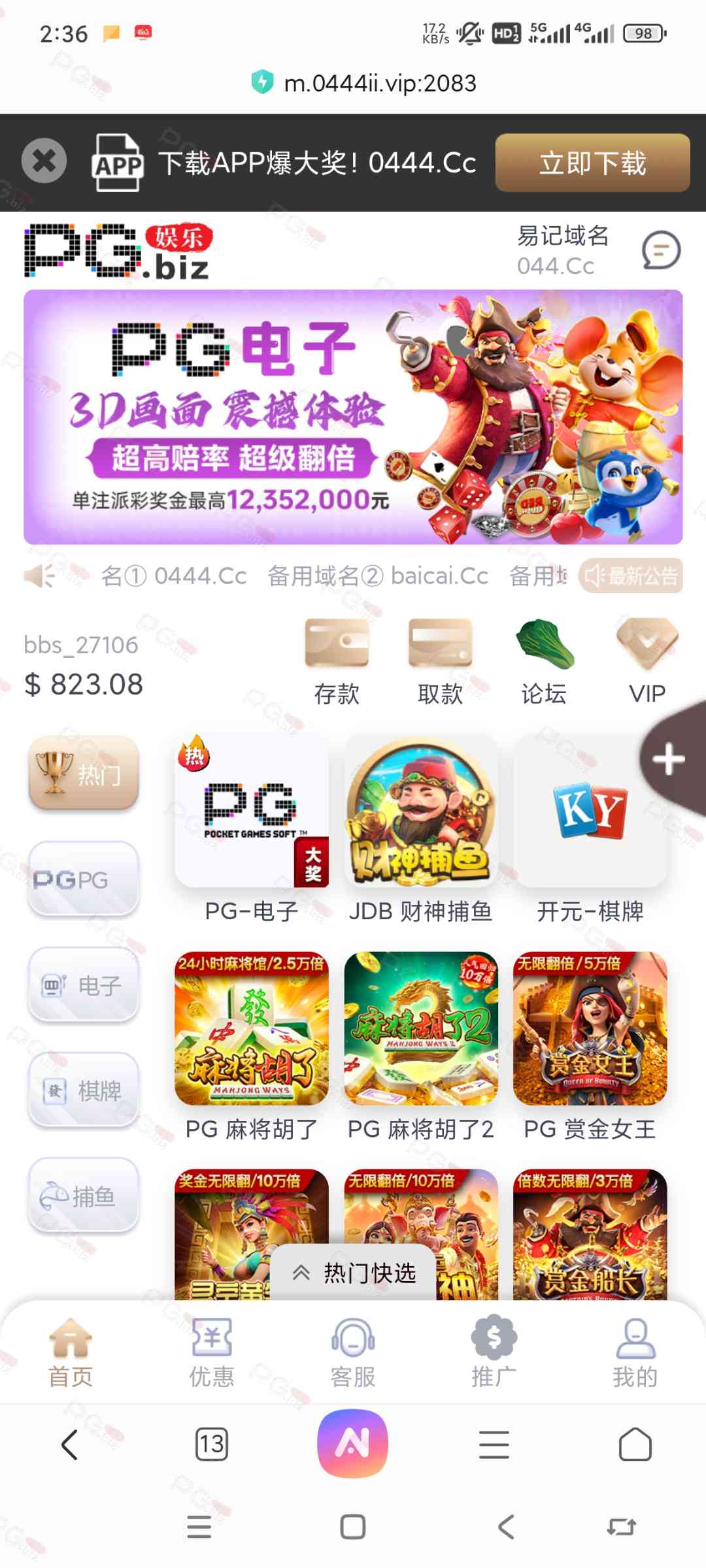Expand the 热门快选 quick select
706x1568 pixels.
(354, 1273)
